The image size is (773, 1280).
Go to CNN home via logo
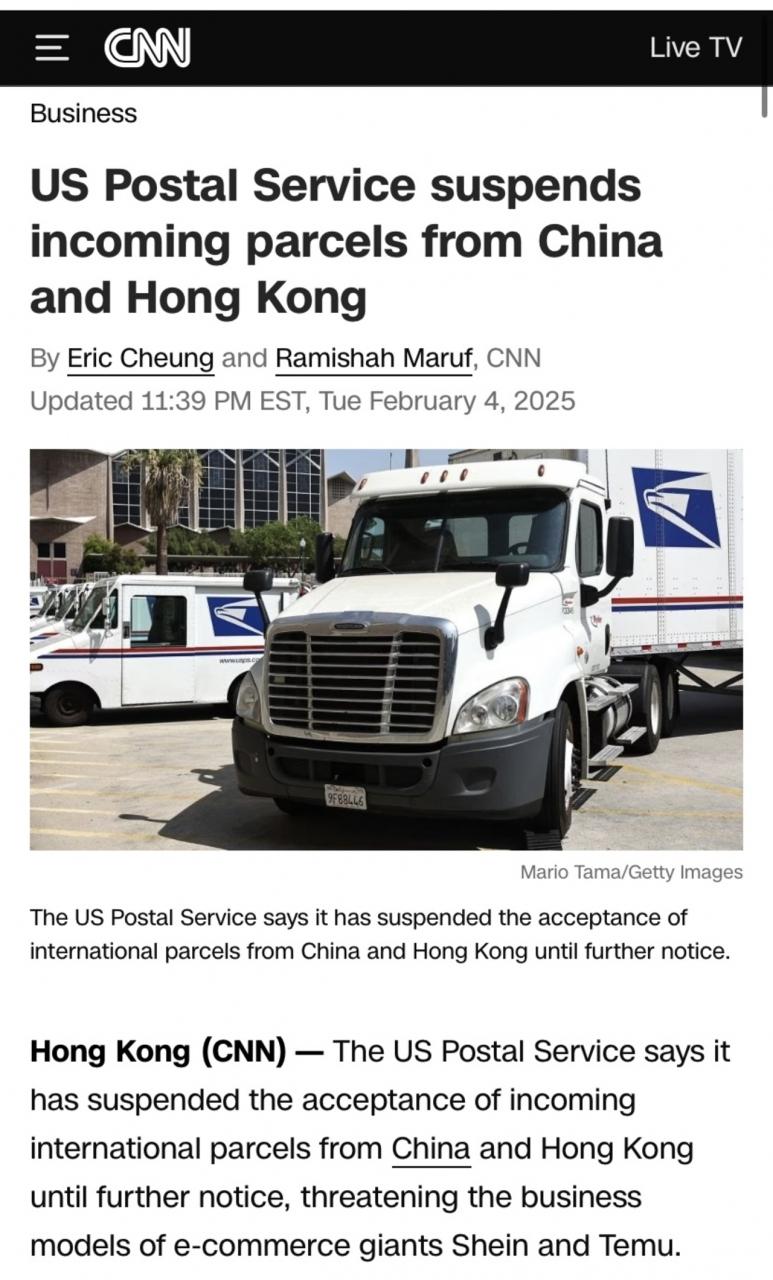coord(146,47)
